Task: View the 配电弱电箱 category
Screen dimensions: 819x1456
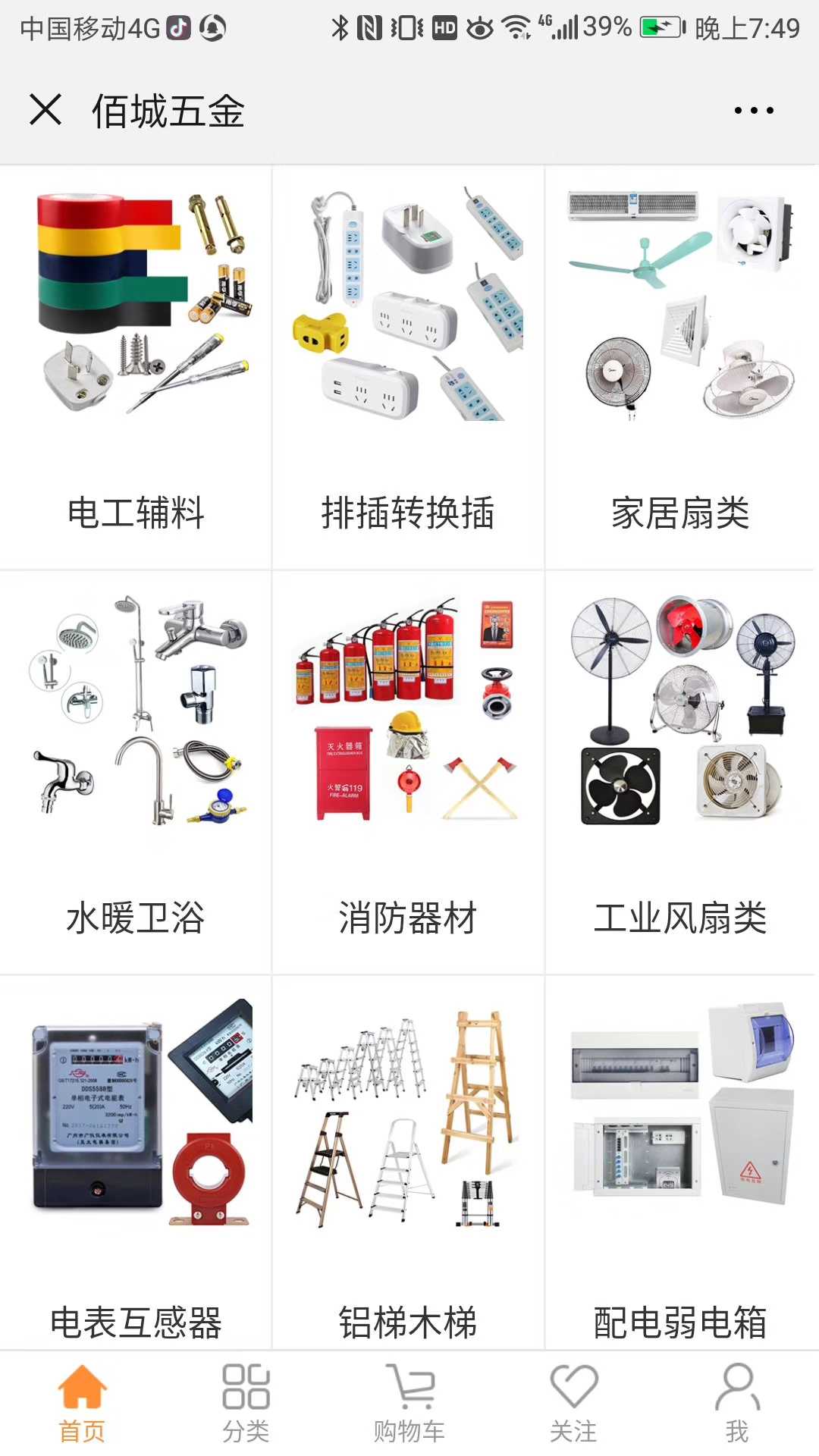Action: 681,1163
